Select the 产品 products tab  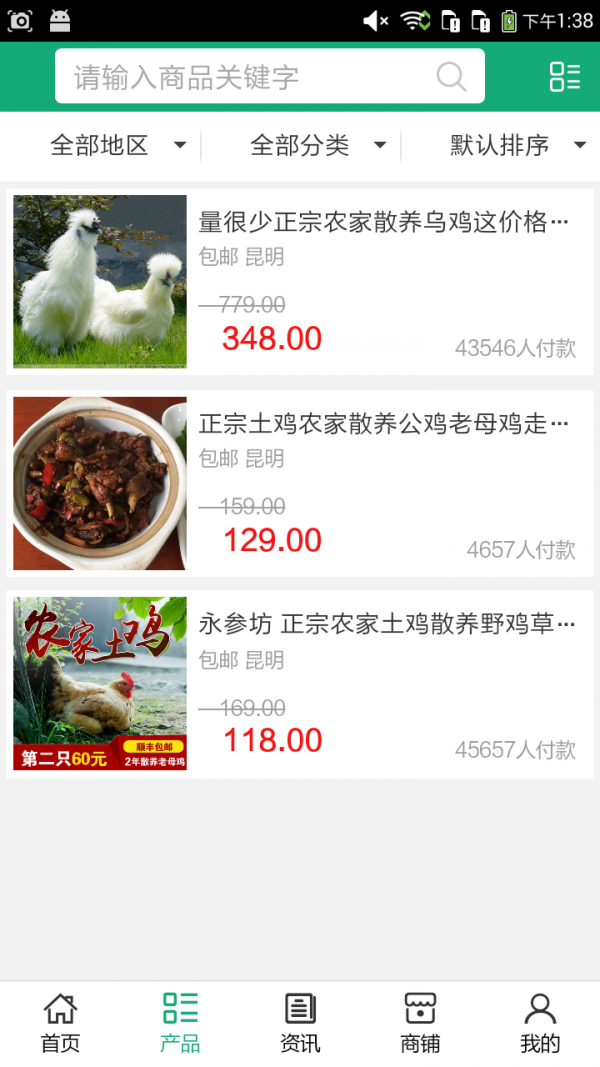180,1023
